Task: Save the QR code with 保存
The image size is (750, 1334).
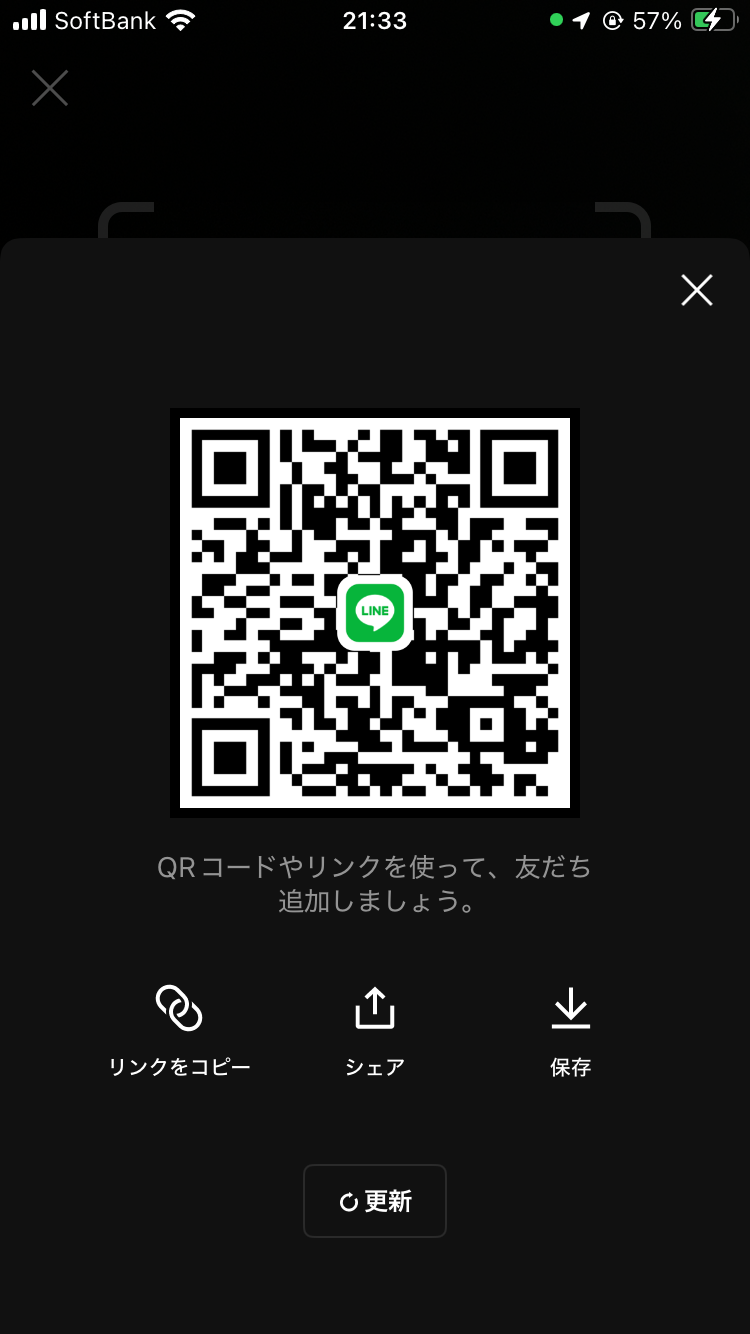Action: [x=571, y=1030]
